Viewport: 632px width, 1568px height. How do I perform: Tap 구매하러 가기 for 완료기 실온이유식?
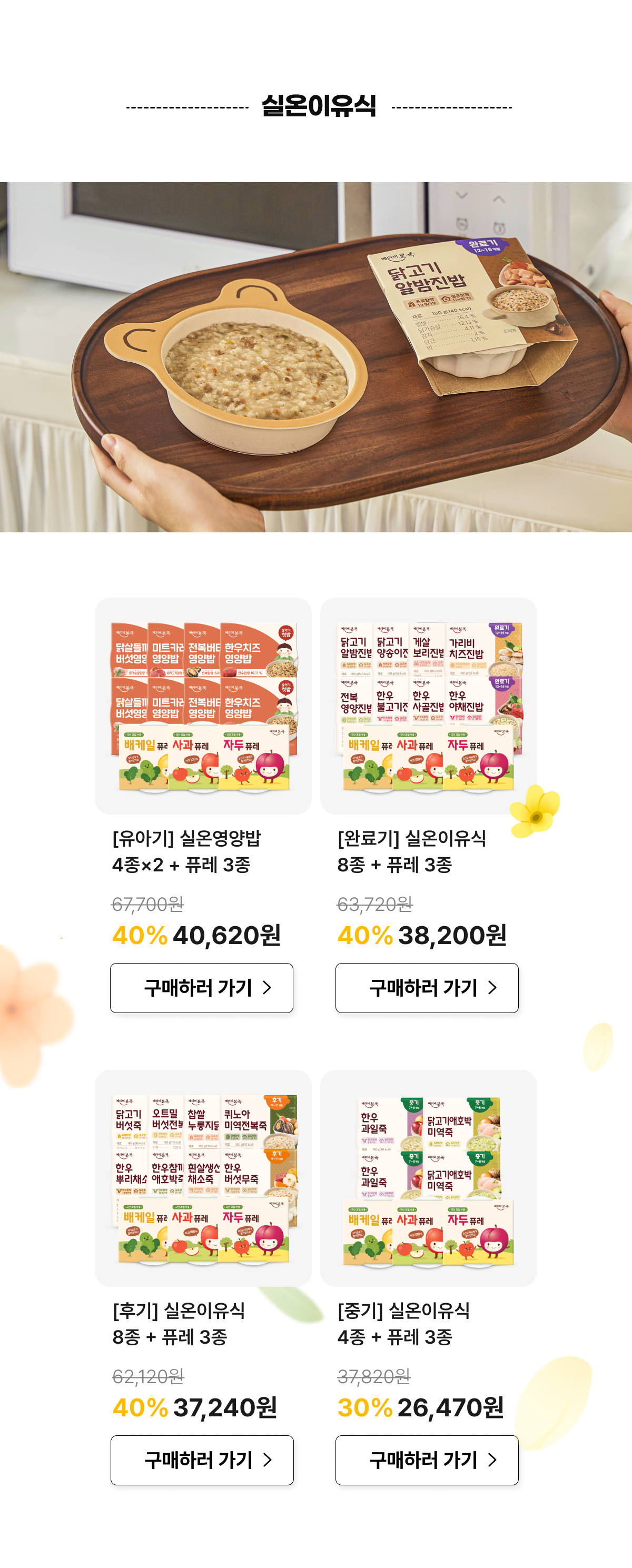[x=427, y=987]
